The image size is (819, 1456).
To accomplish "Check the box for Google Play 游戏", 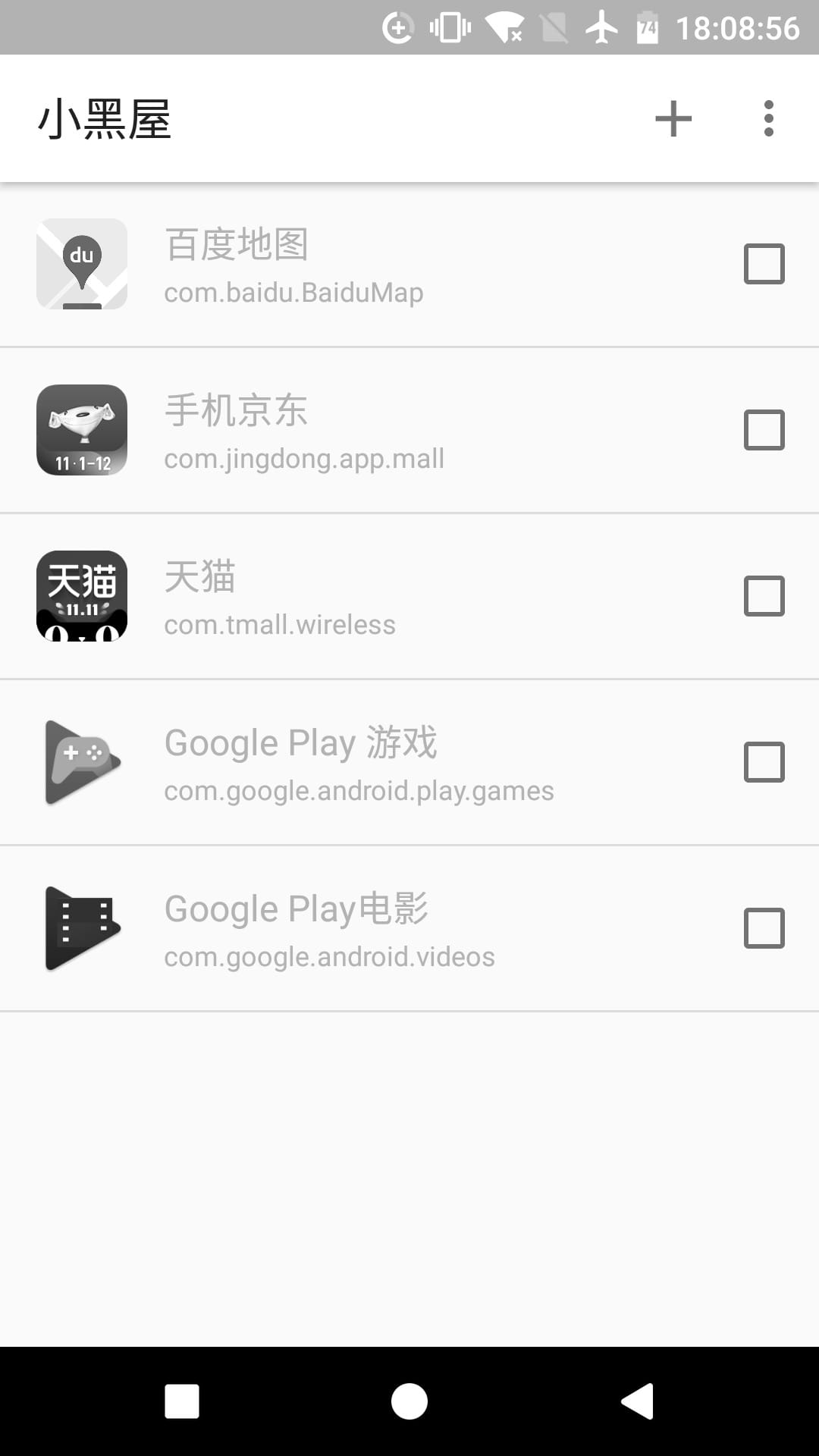I will coord(763,764).
